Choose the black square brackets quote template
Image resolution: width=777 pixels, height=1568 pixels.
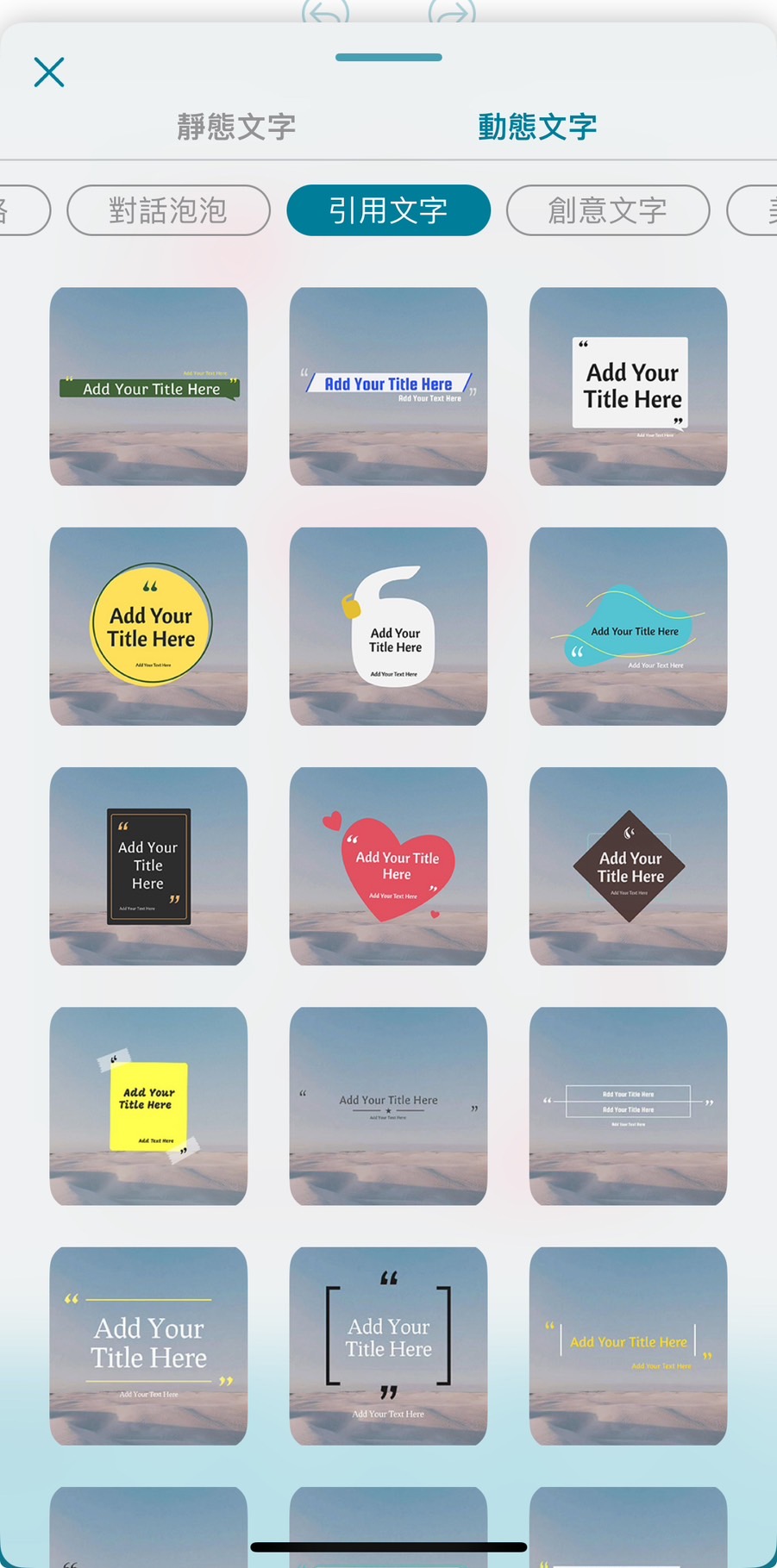point(388,1346)
